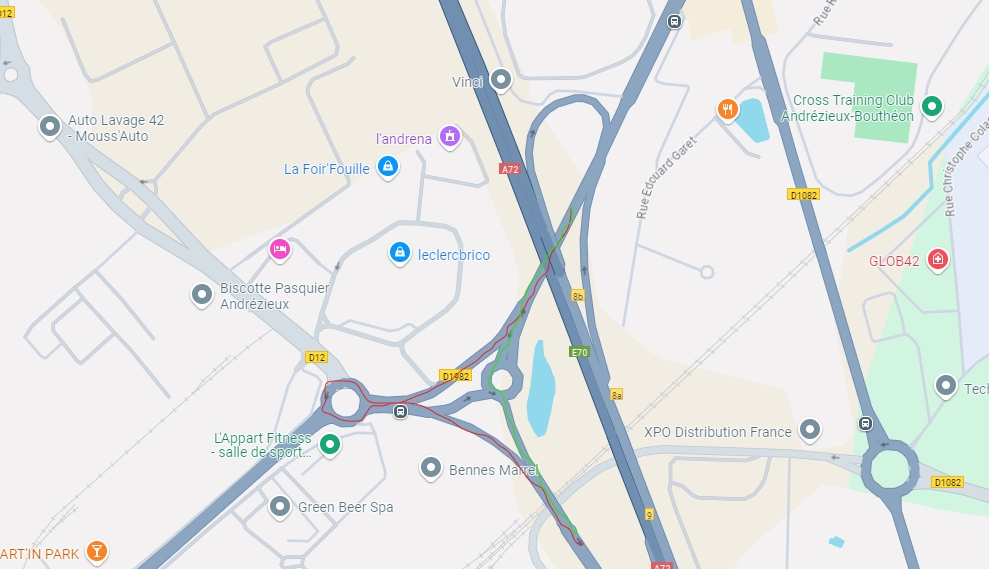The height and width of the screenshot is (569, 989).
Task: Open the ART'IN PARK bar marker
Action: point(96,550)
